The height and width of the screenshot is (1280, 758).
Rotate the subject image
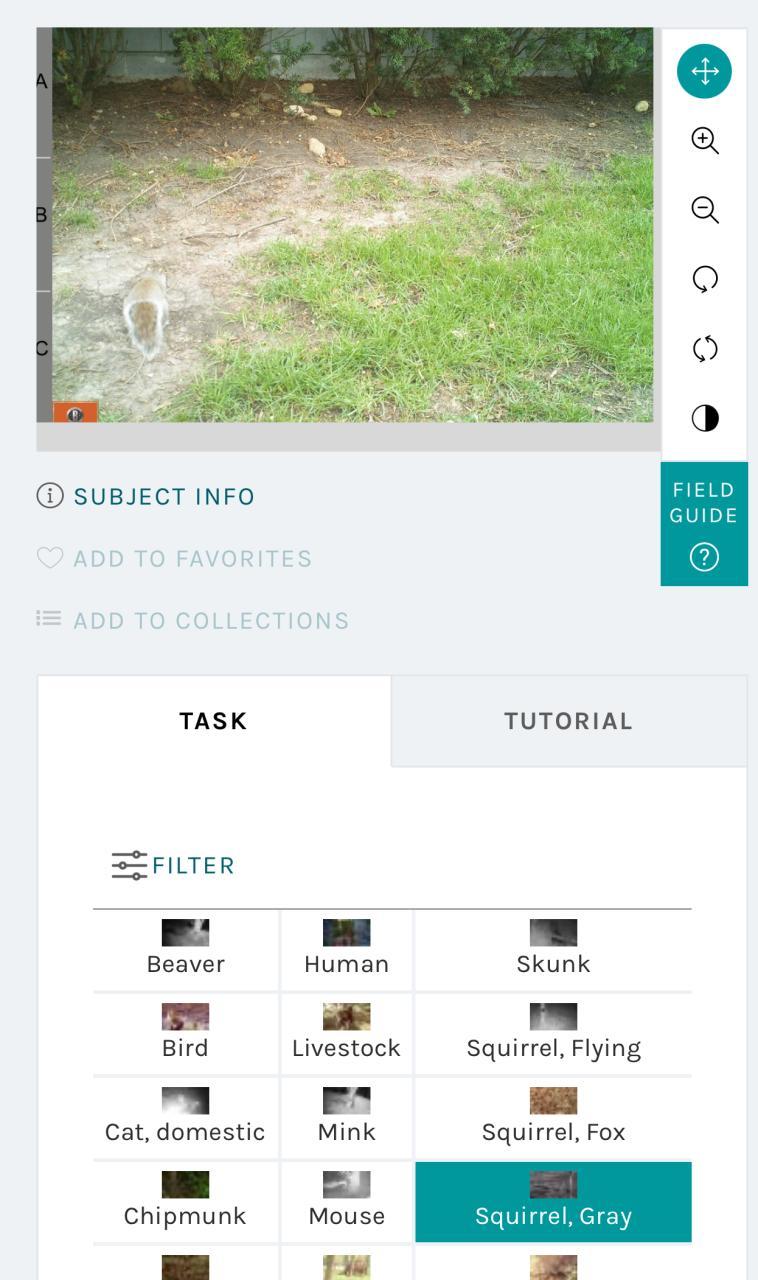pyautogui.click(x=704, y=279)
